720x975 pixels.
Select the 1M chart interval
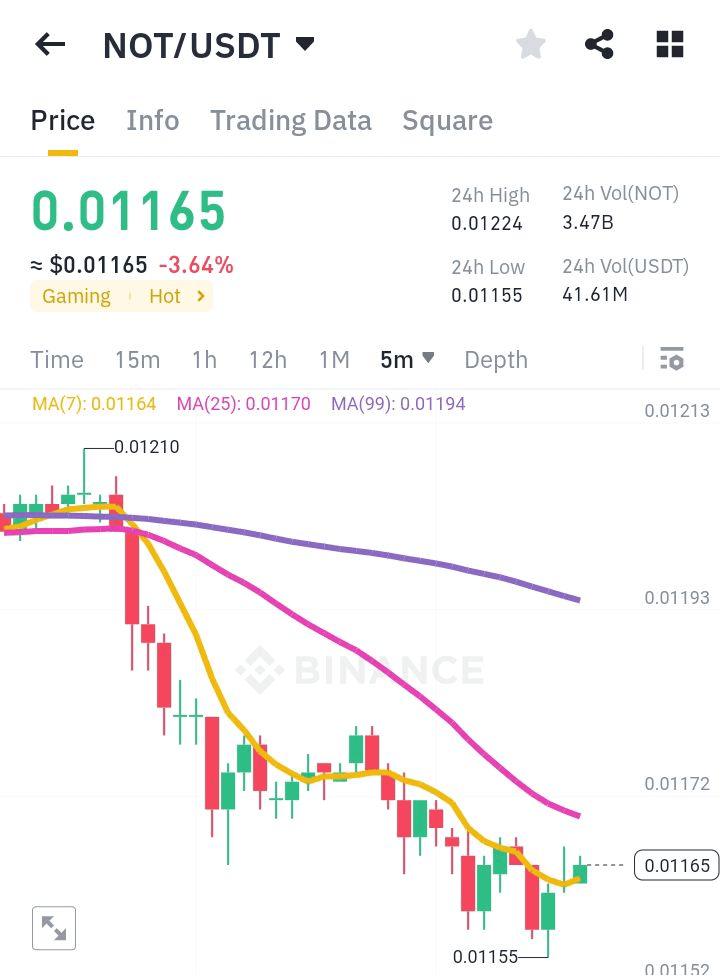pyautogui.click(x=334, y=360)
